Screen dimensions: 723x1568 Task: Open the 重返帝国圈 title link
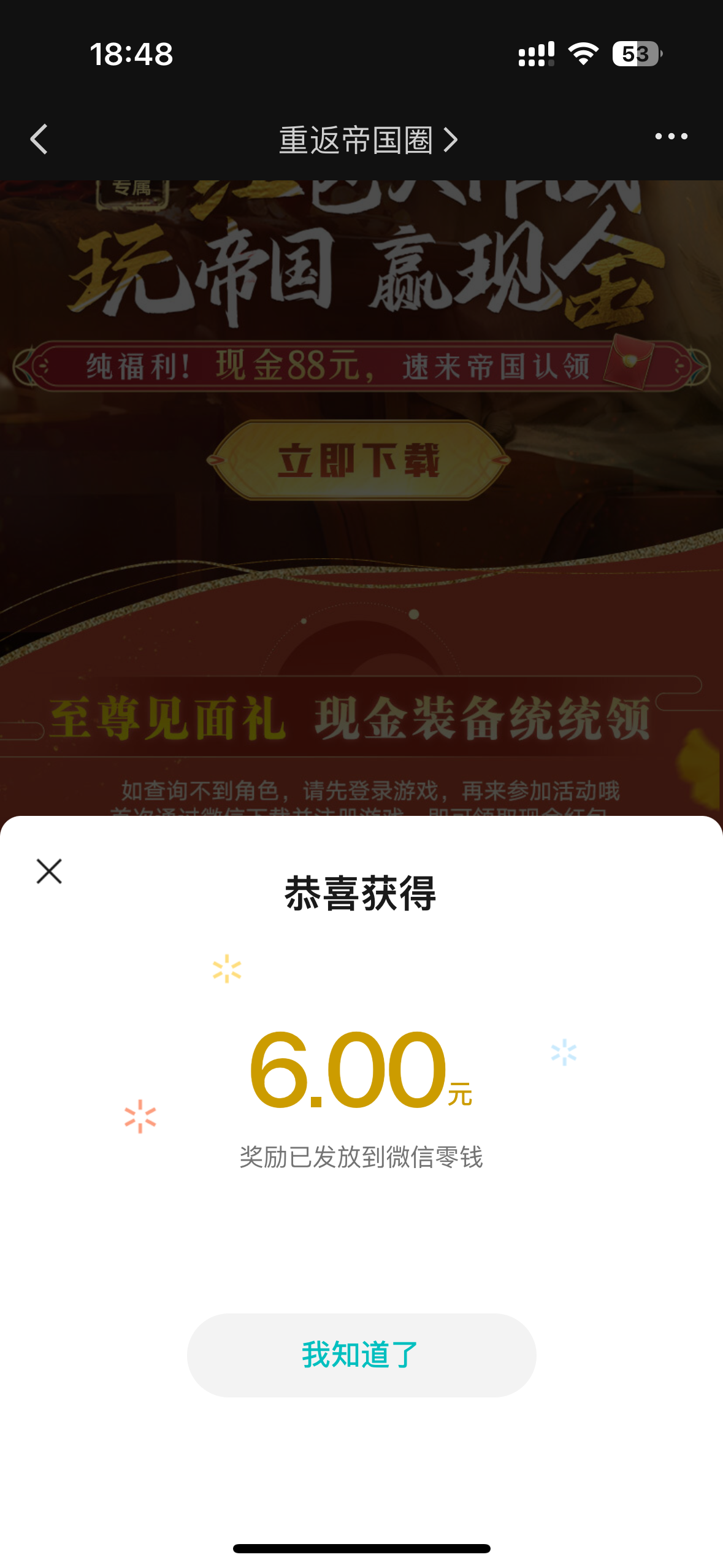[x=368, y=140]
